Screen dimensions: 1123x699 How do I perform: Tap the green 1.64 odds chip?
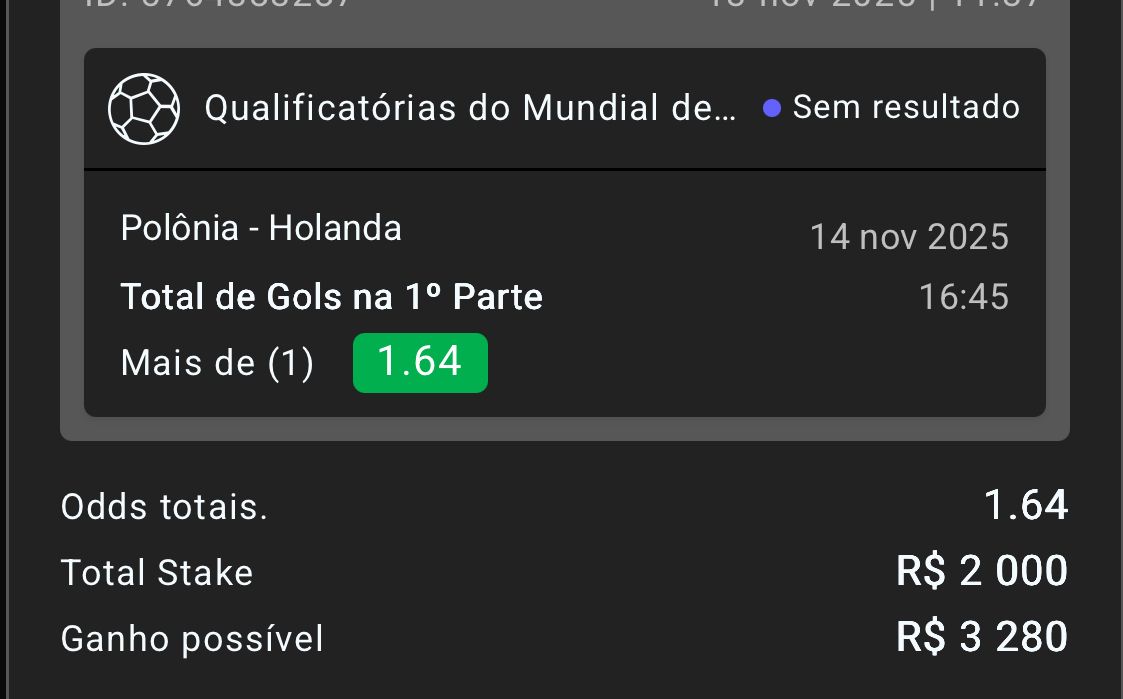[x=420, y=362]
